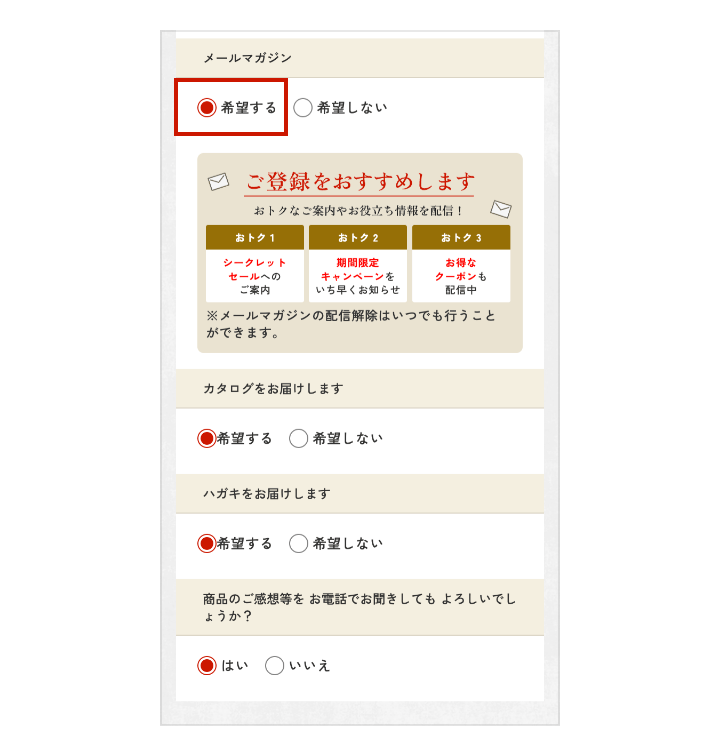Choose 希望しない for カタログをお届けします

tap(299, 438)
